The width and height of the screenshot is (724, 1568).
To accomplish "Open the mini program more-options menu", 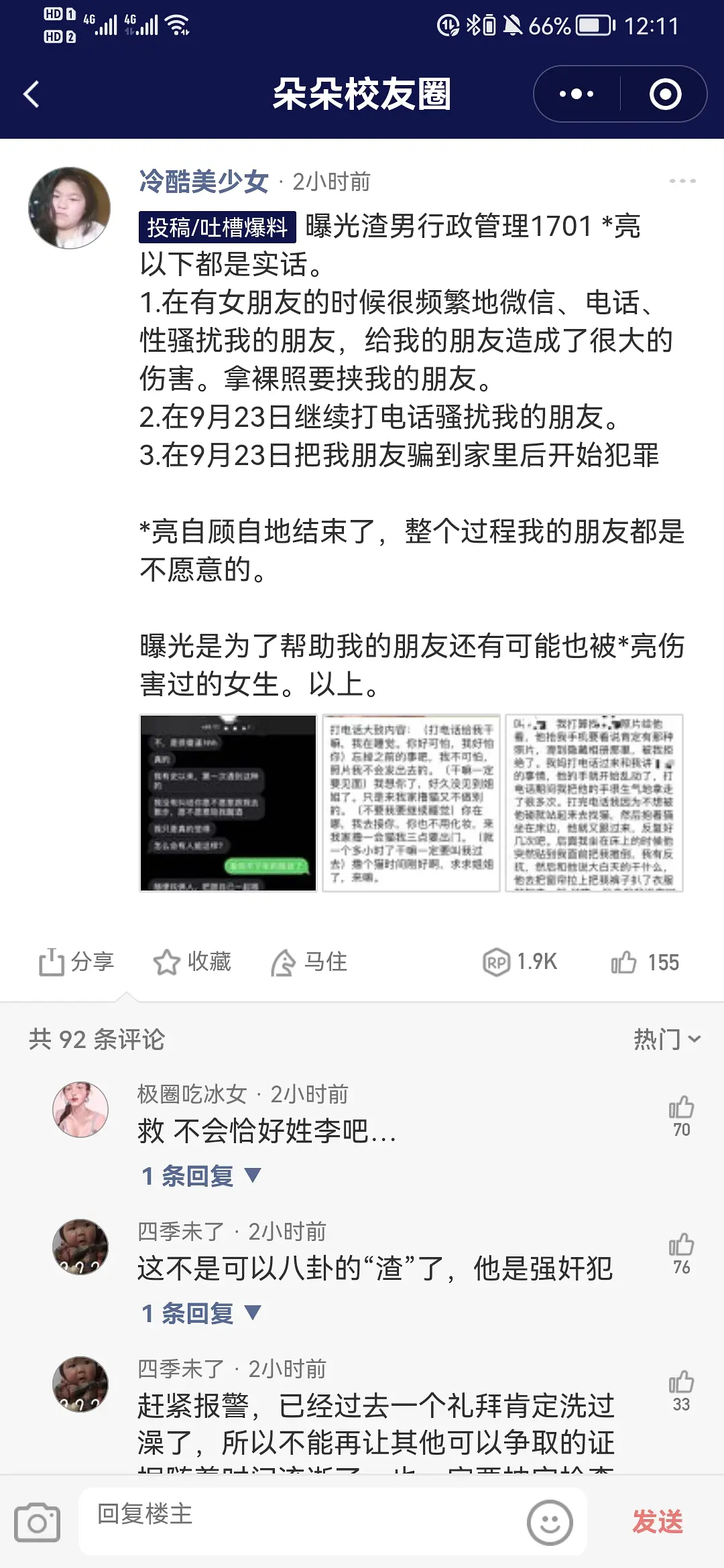I will [576, 94].
